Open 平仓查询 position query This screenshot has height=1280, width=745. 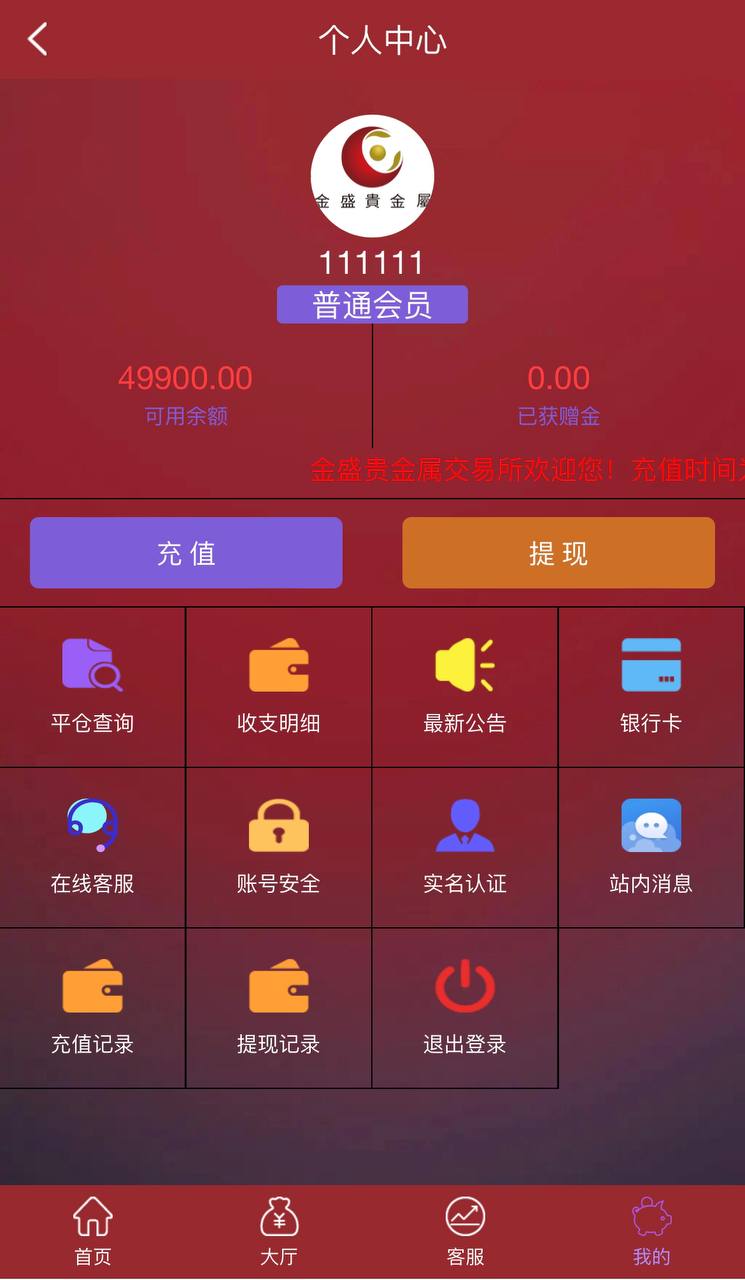pyautogui.click(x=92, y=687)
